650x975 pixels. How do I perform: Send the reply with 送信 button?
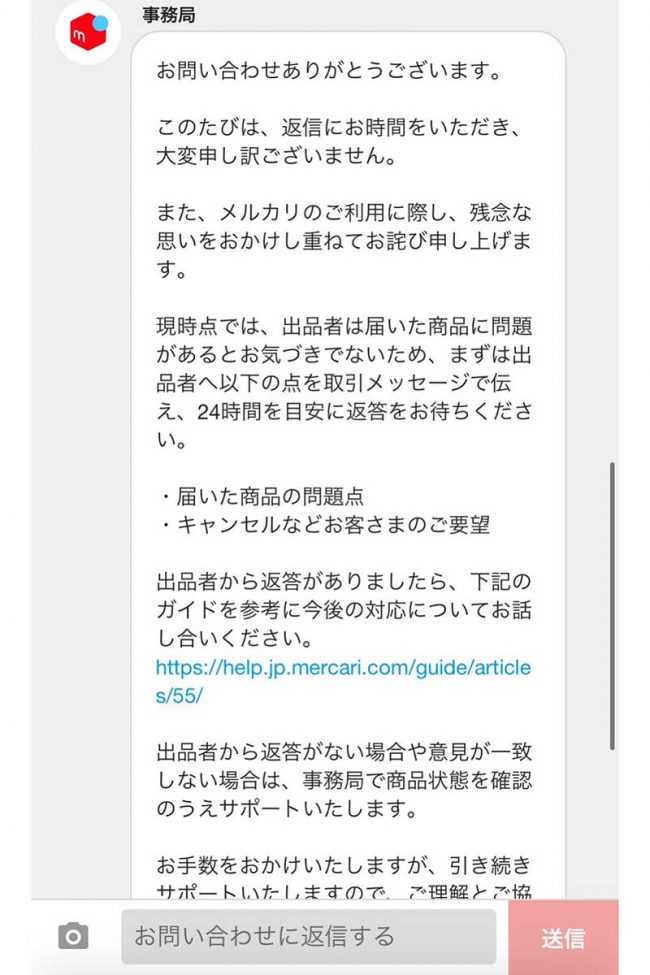(x=563, y=938)
